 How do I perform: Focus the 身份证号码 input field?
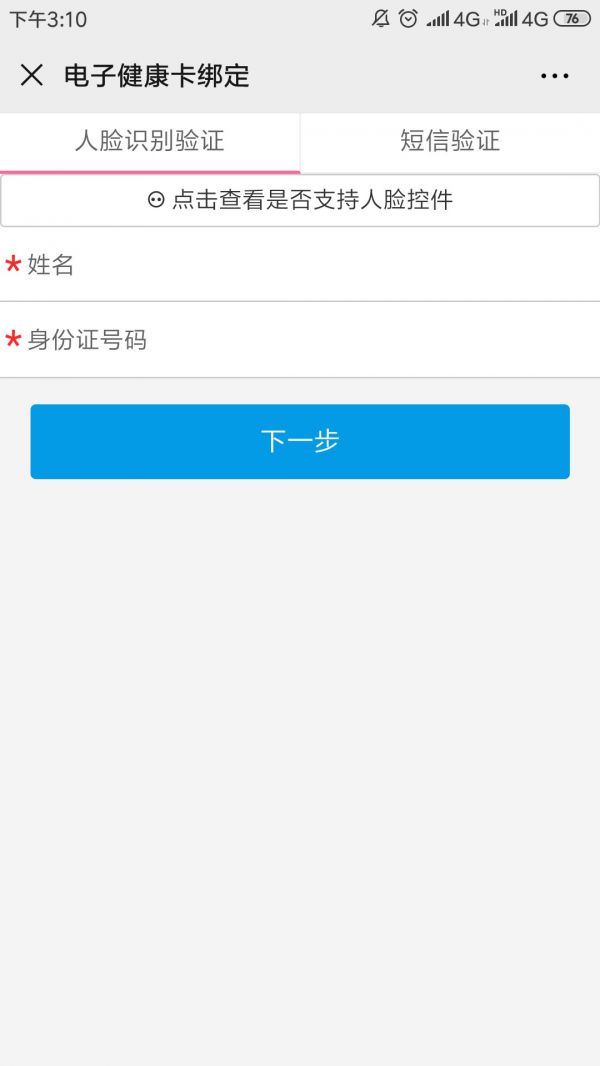click(x=300, y=339)
